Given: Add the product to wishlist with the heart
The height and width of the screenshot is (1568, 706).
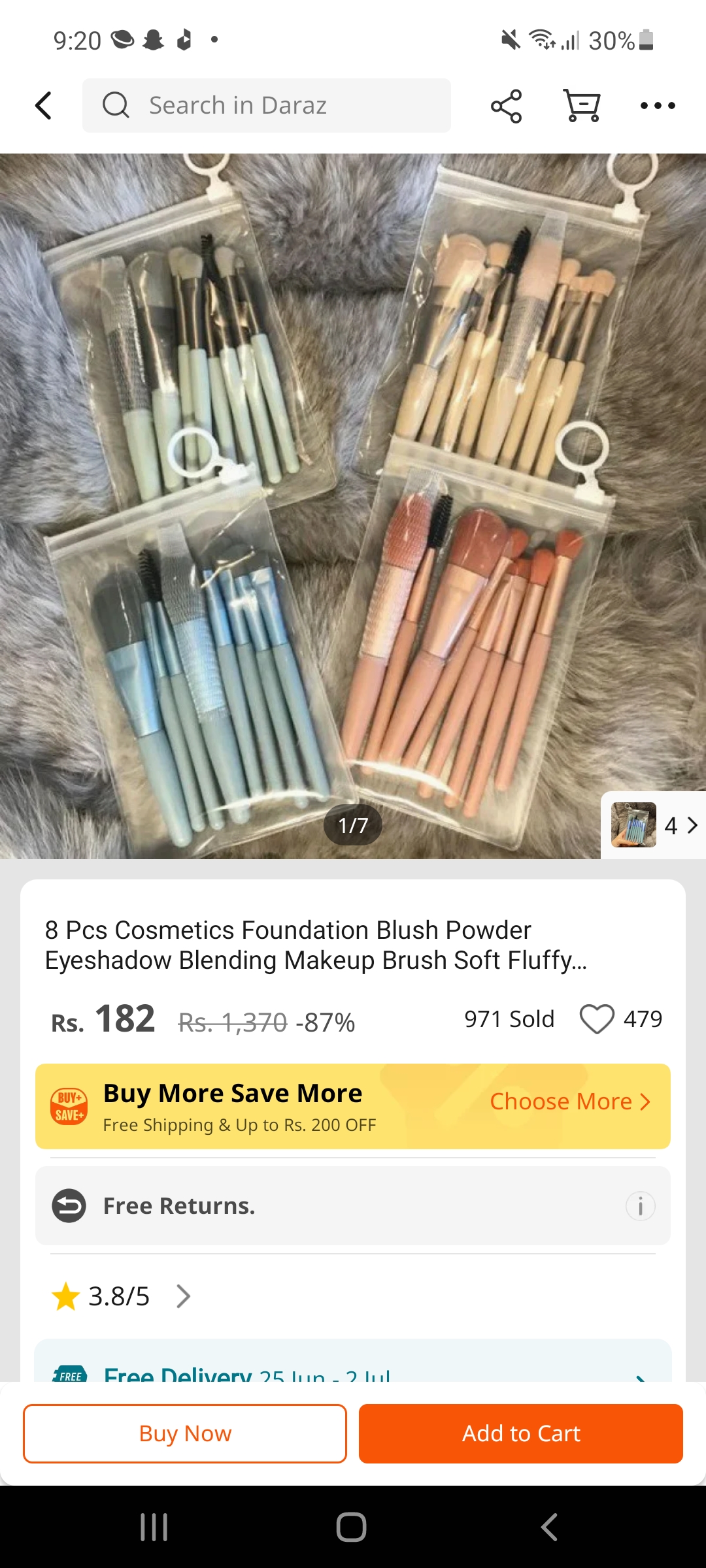Looking at the screenshot, I should (597, 1019).
